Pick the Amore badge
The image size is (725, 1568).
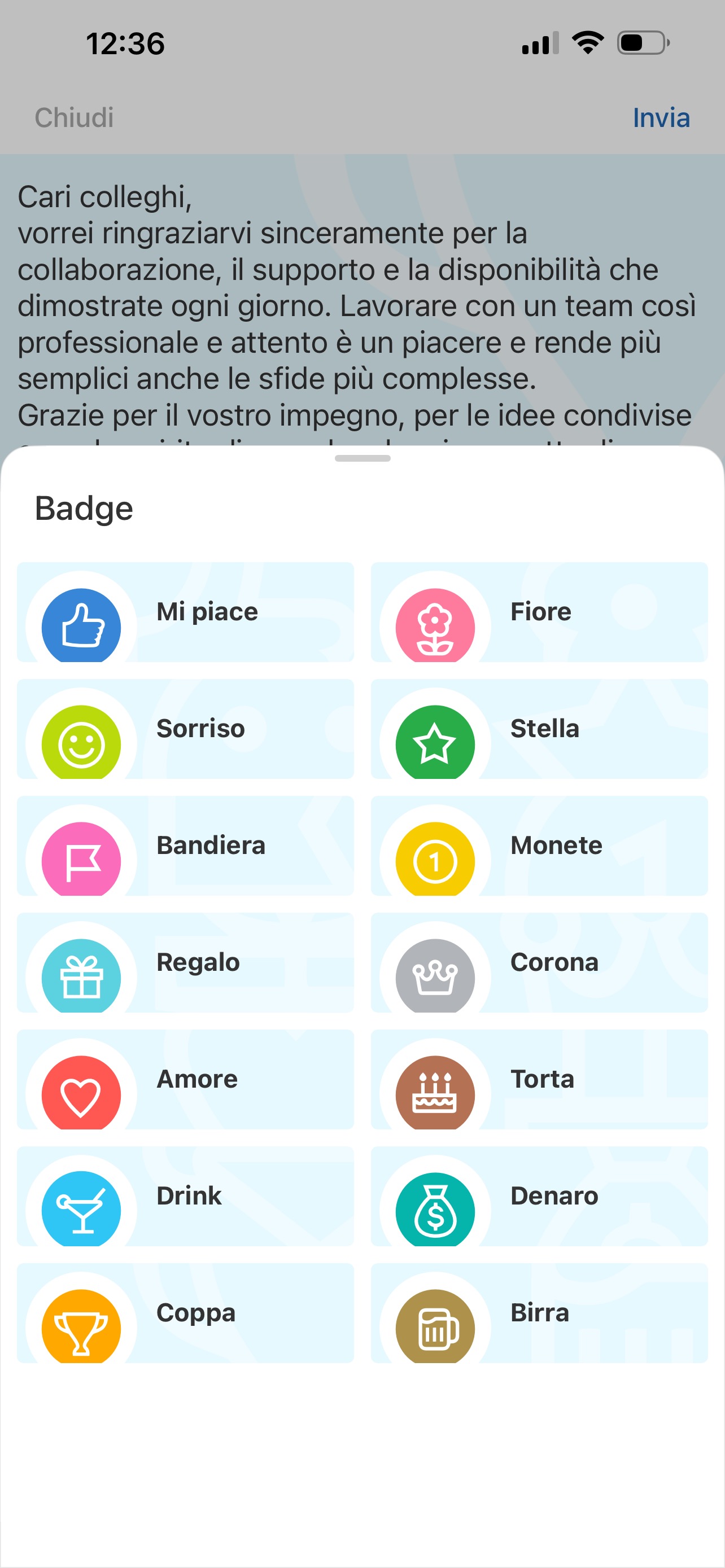(185, 1080)
